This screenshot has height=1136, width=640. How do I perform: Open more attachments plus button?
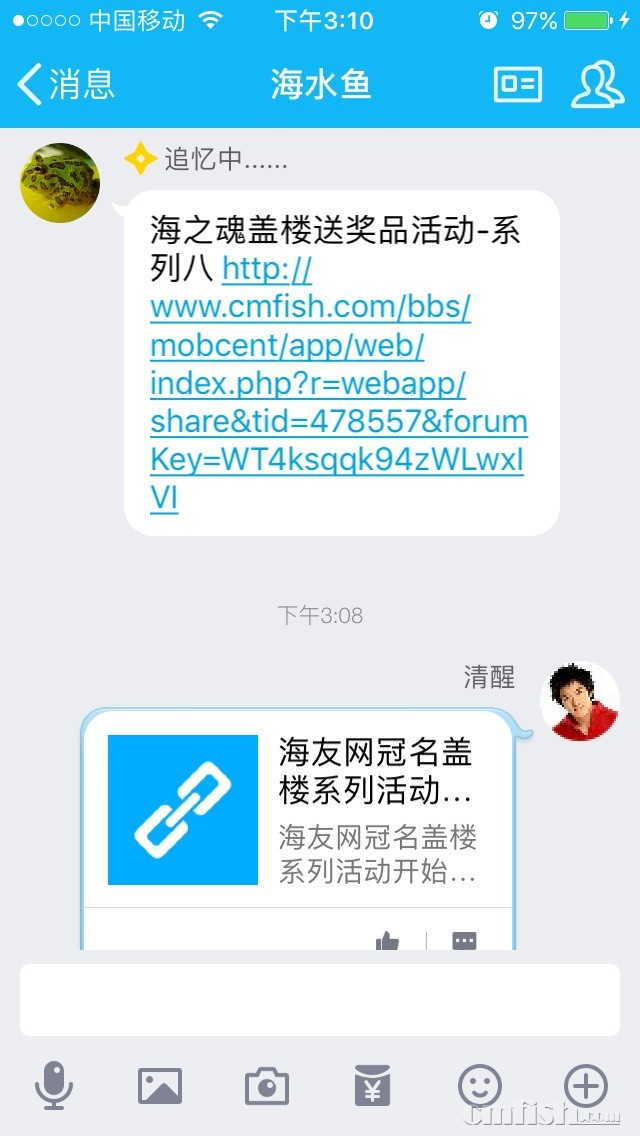pos(586,1086)
